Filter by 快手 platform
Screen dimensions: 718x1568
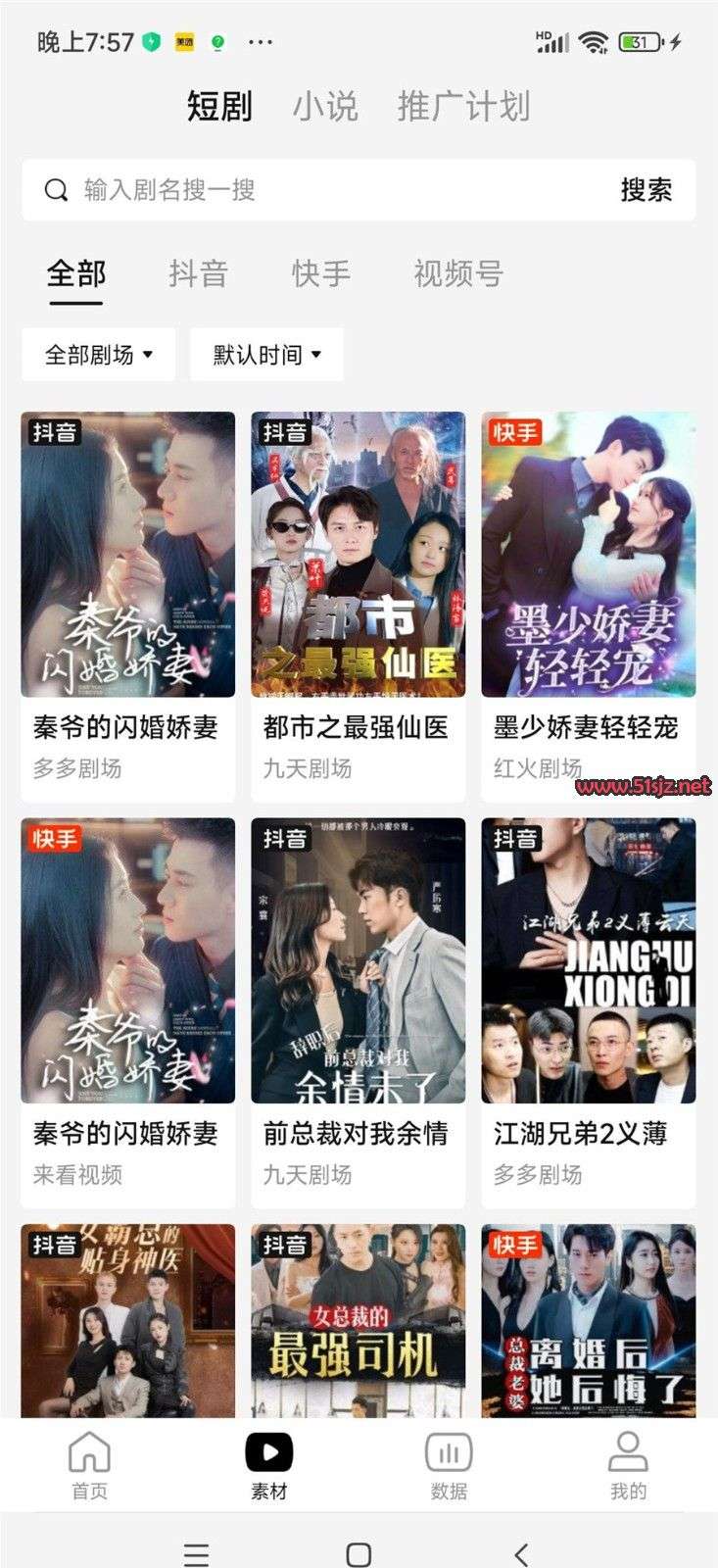click(320, 273)
